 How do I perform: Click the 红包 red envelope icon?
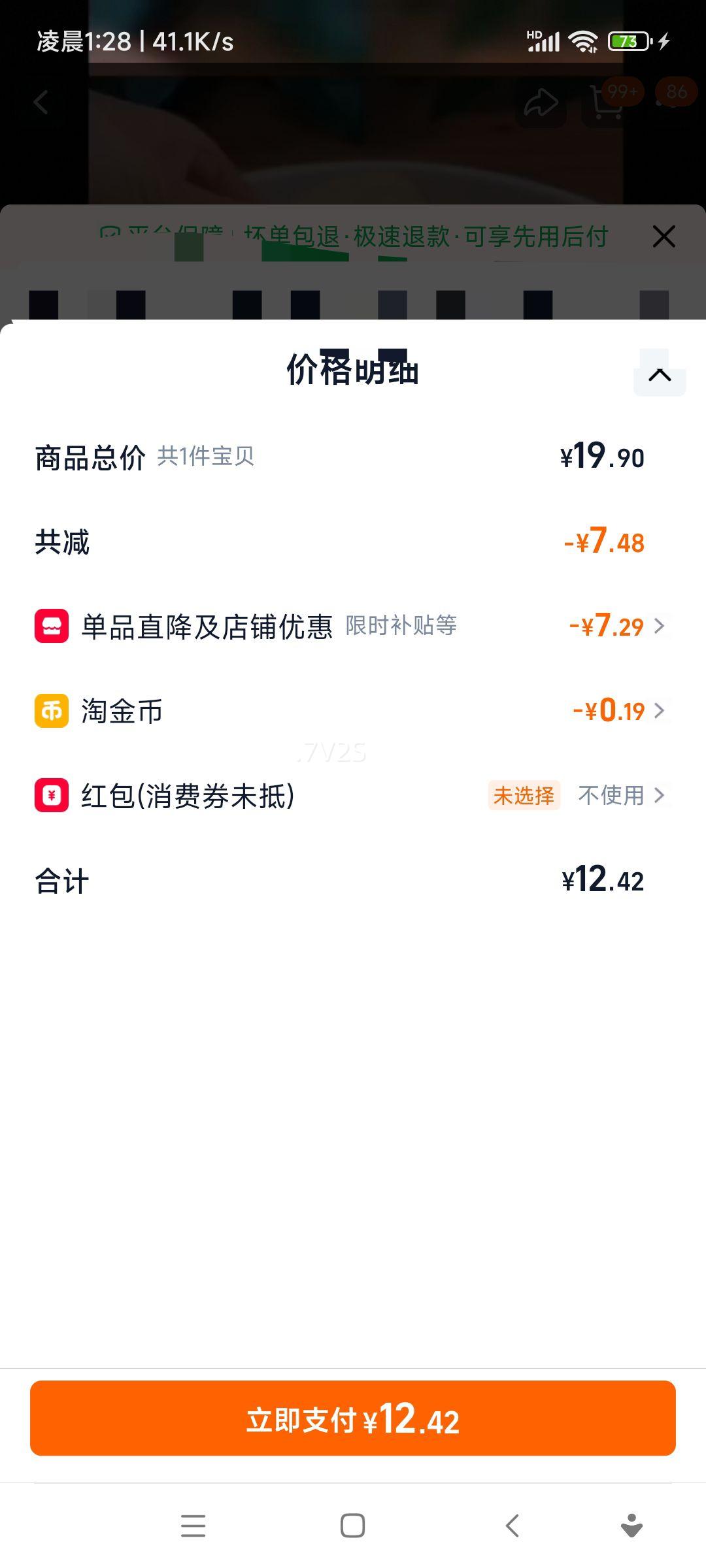click(52, 796)
